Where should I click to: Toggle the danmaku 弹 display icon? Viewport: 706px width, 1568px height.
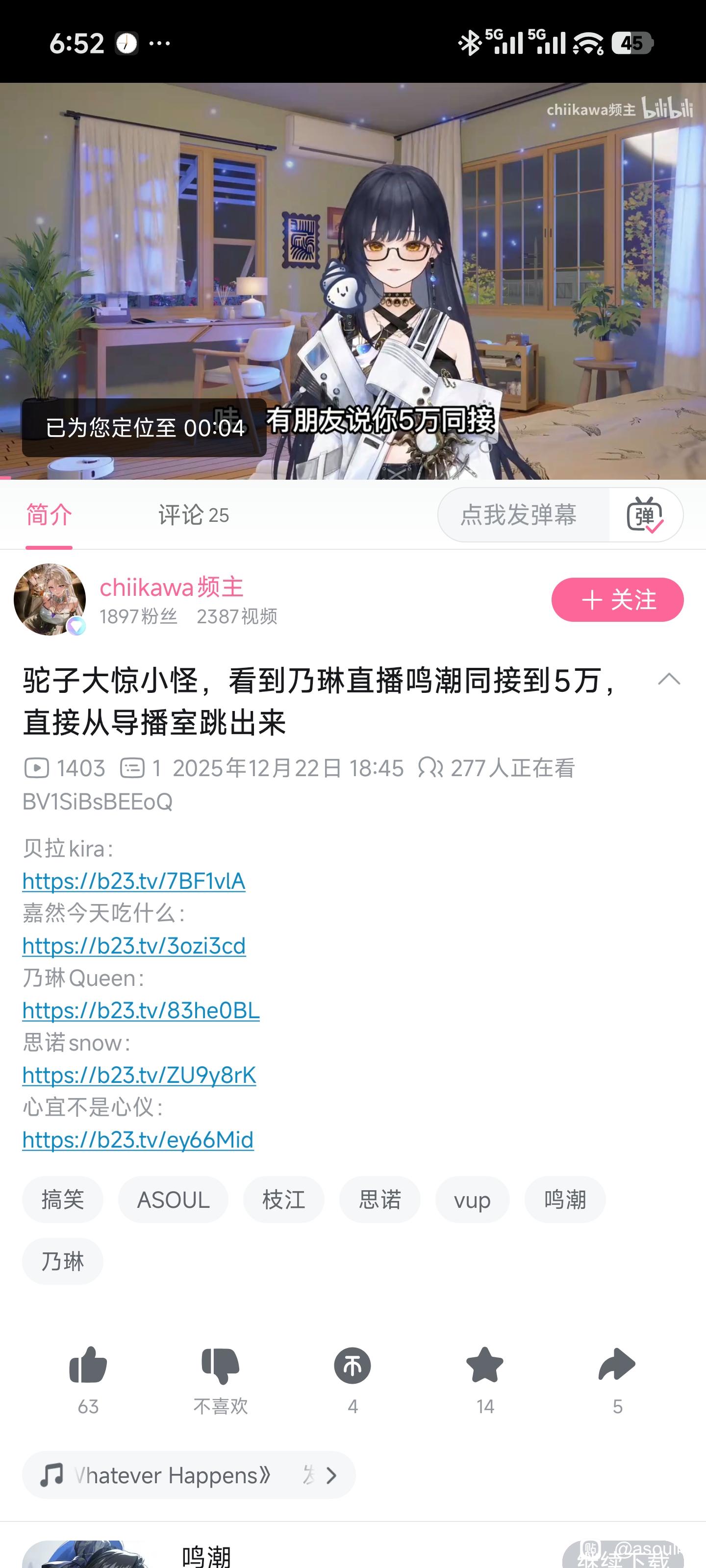645,515
